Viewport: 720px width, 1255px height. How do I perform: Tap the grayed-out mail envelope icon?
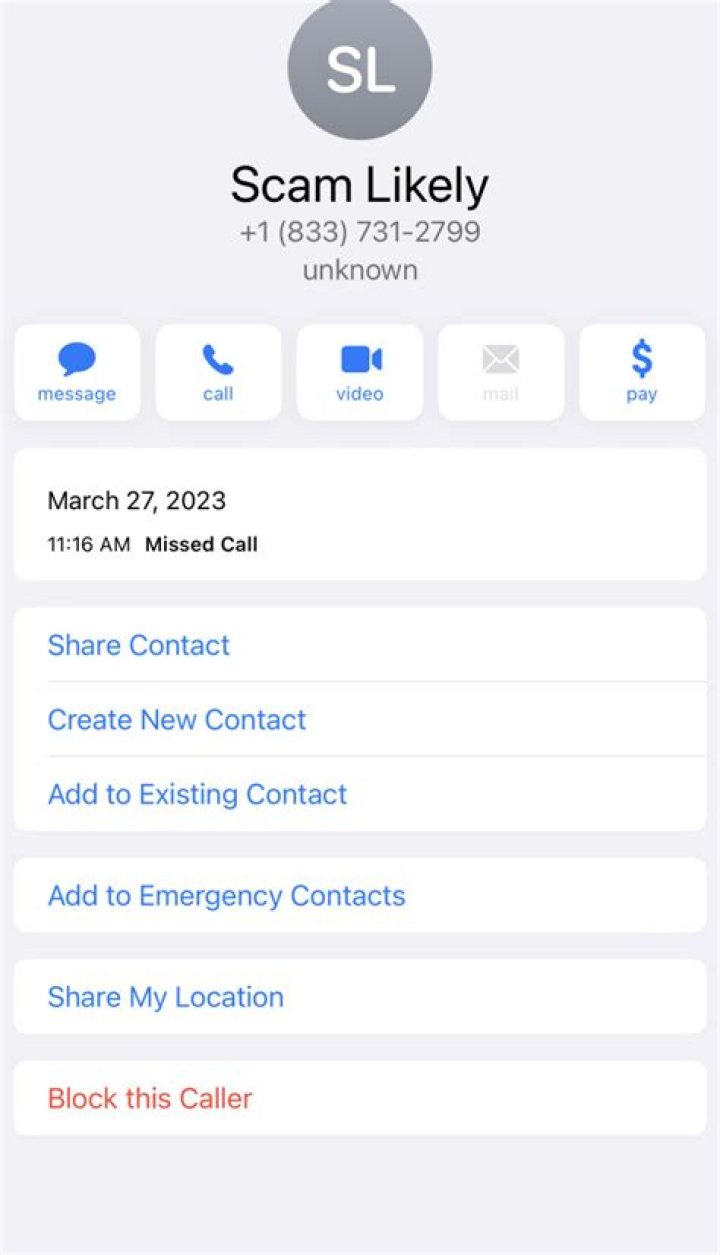pos(500,359)
